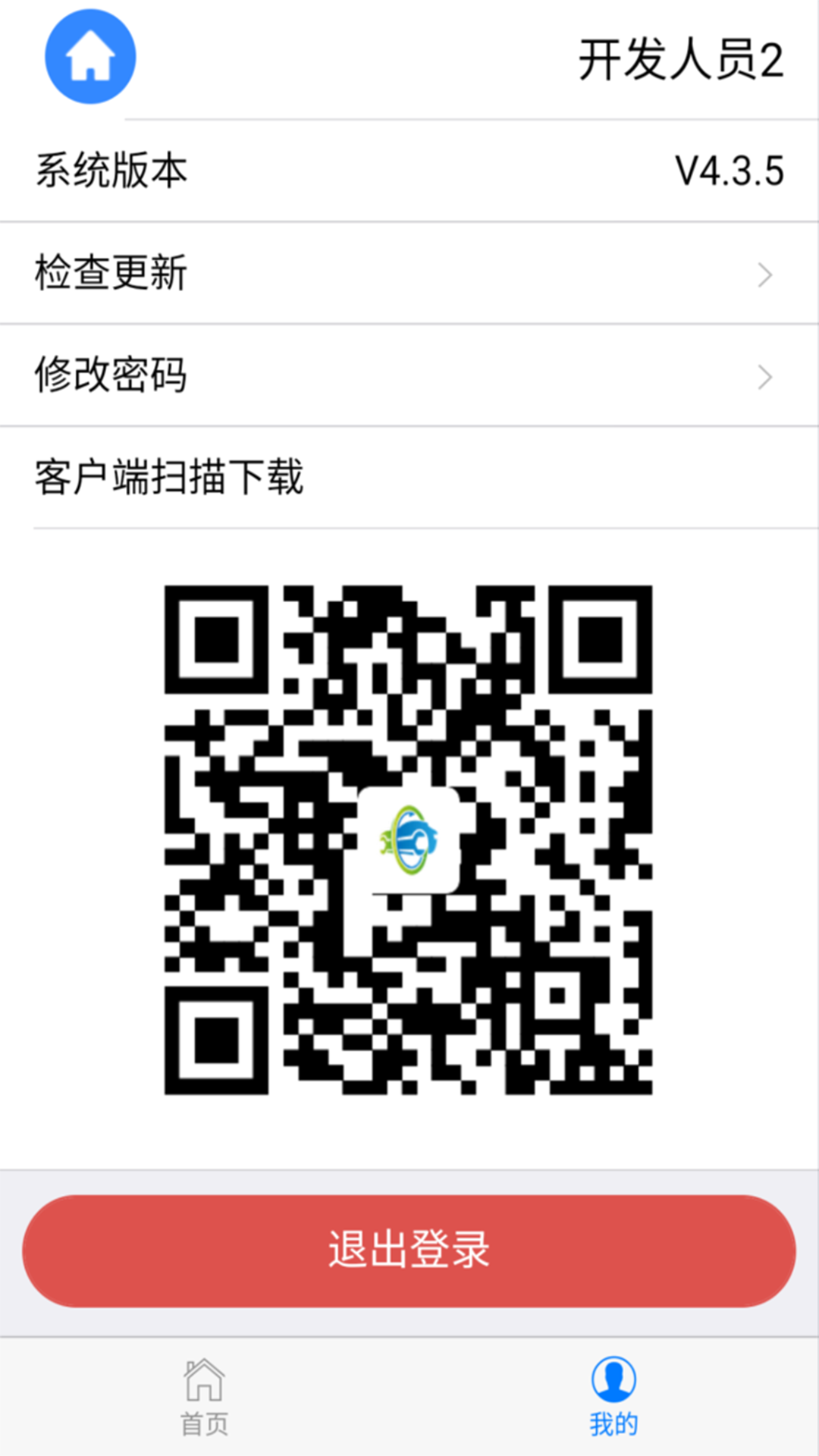Tap the V4.3.5 version label

(x=730, y=169)
